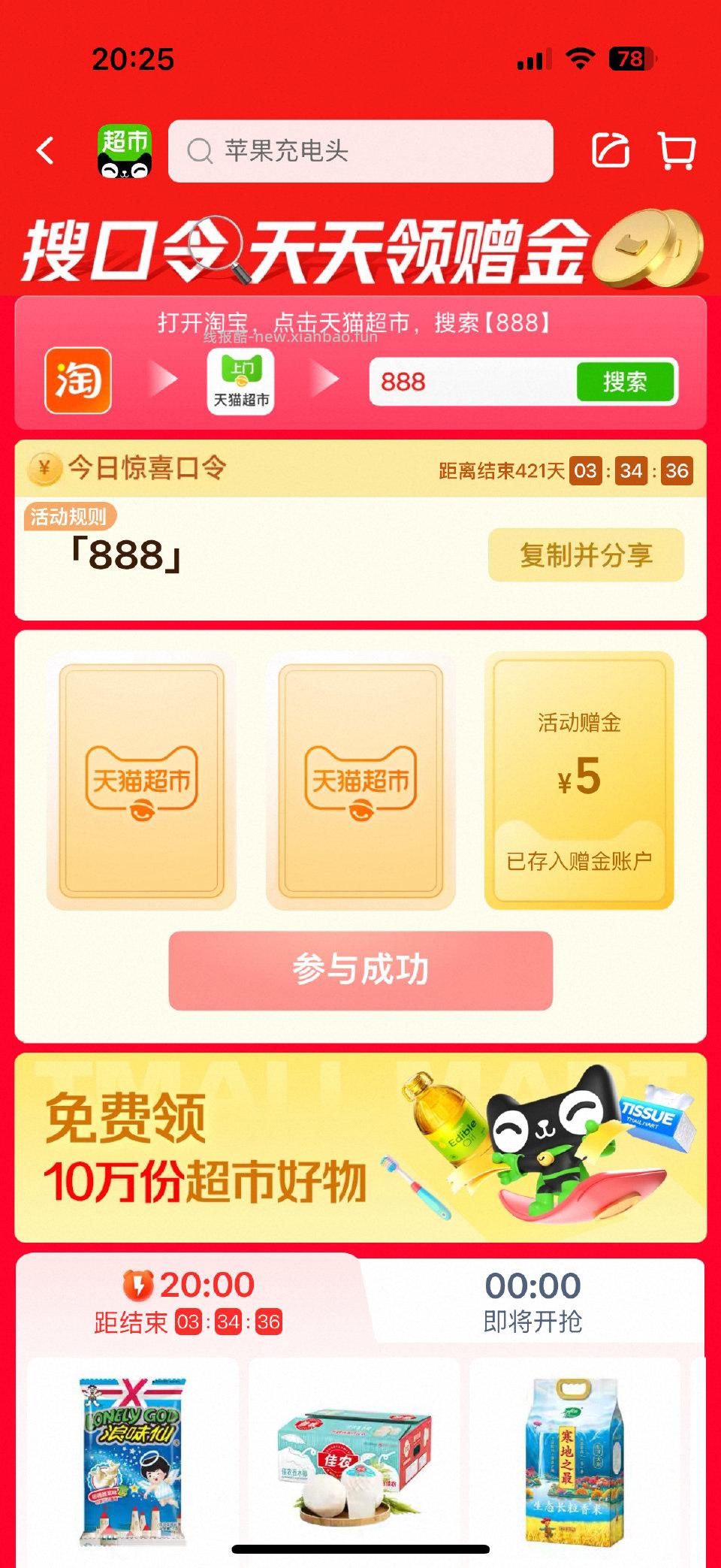The image size is (721, 1568).
Task: Switch to the 00:00 即将开抢 tab
Action: click(x=535, y=1300)
